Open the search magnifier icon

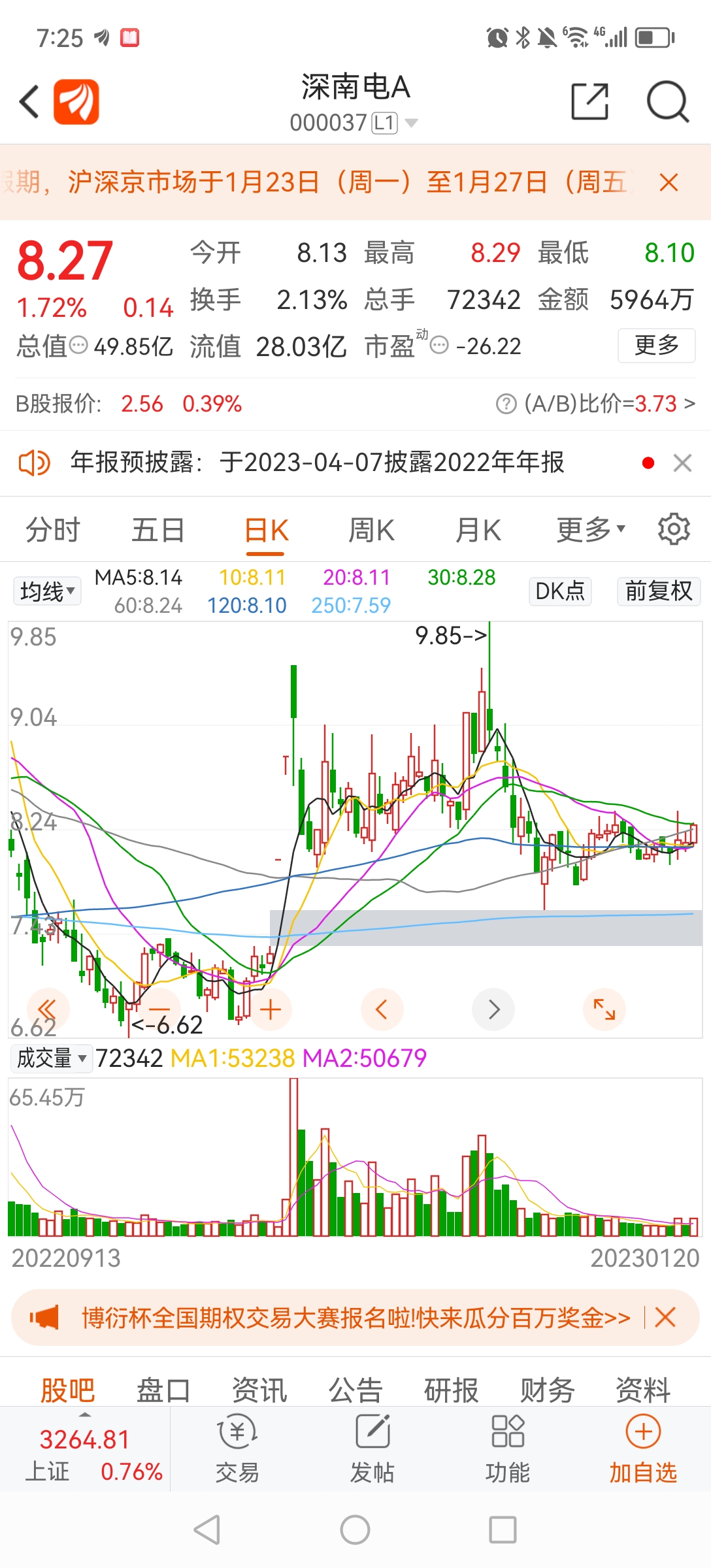(667, 102)
